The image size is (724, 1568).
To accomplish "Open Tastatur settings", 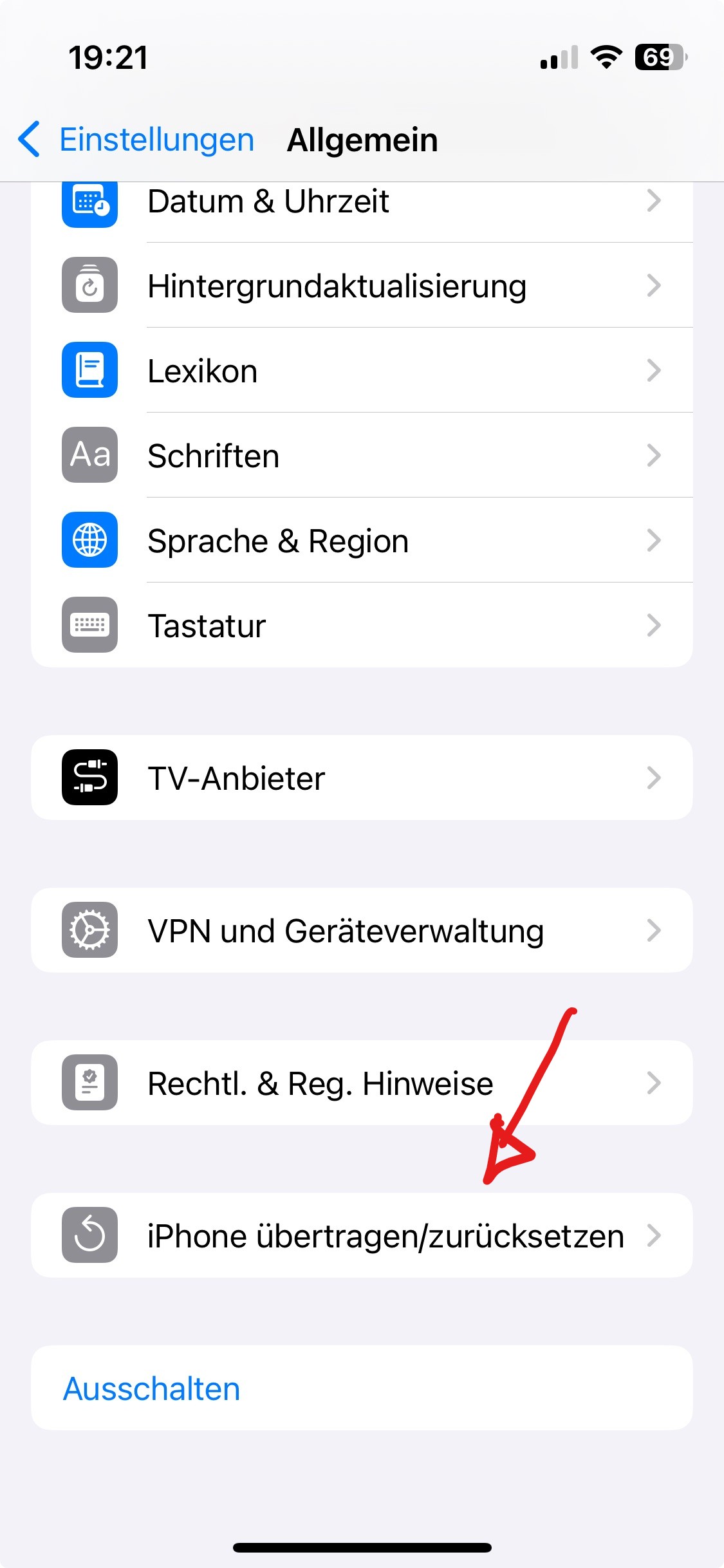I will pyautogui.click(x=360, y=626).
